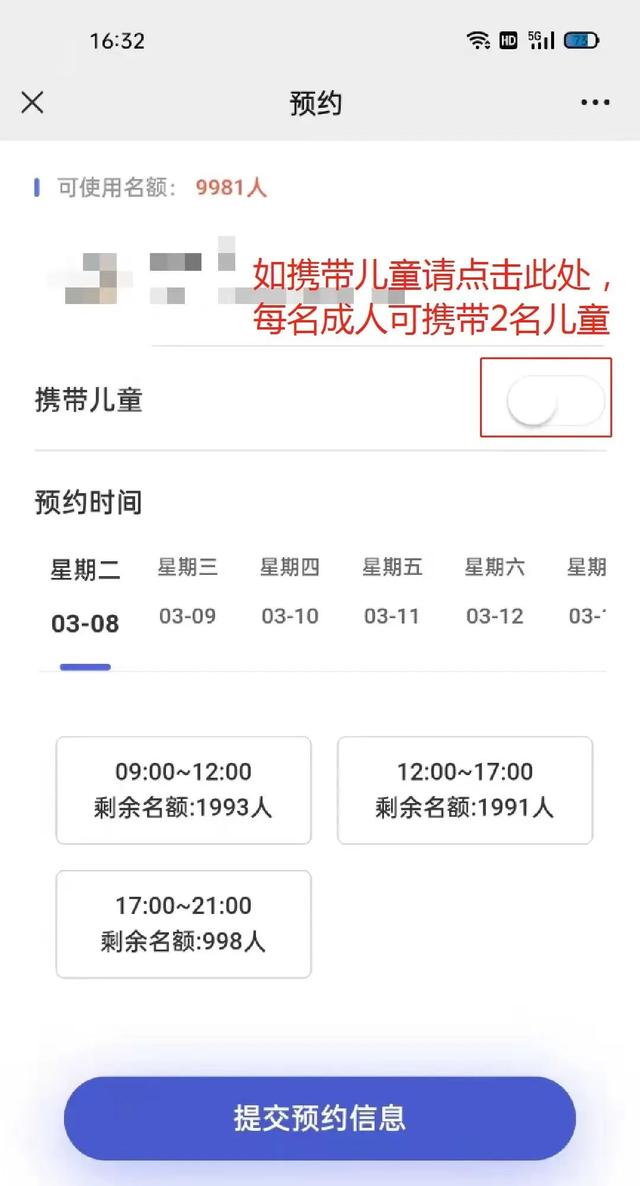Enable the 携带儿童 switch

pos(556,400)
